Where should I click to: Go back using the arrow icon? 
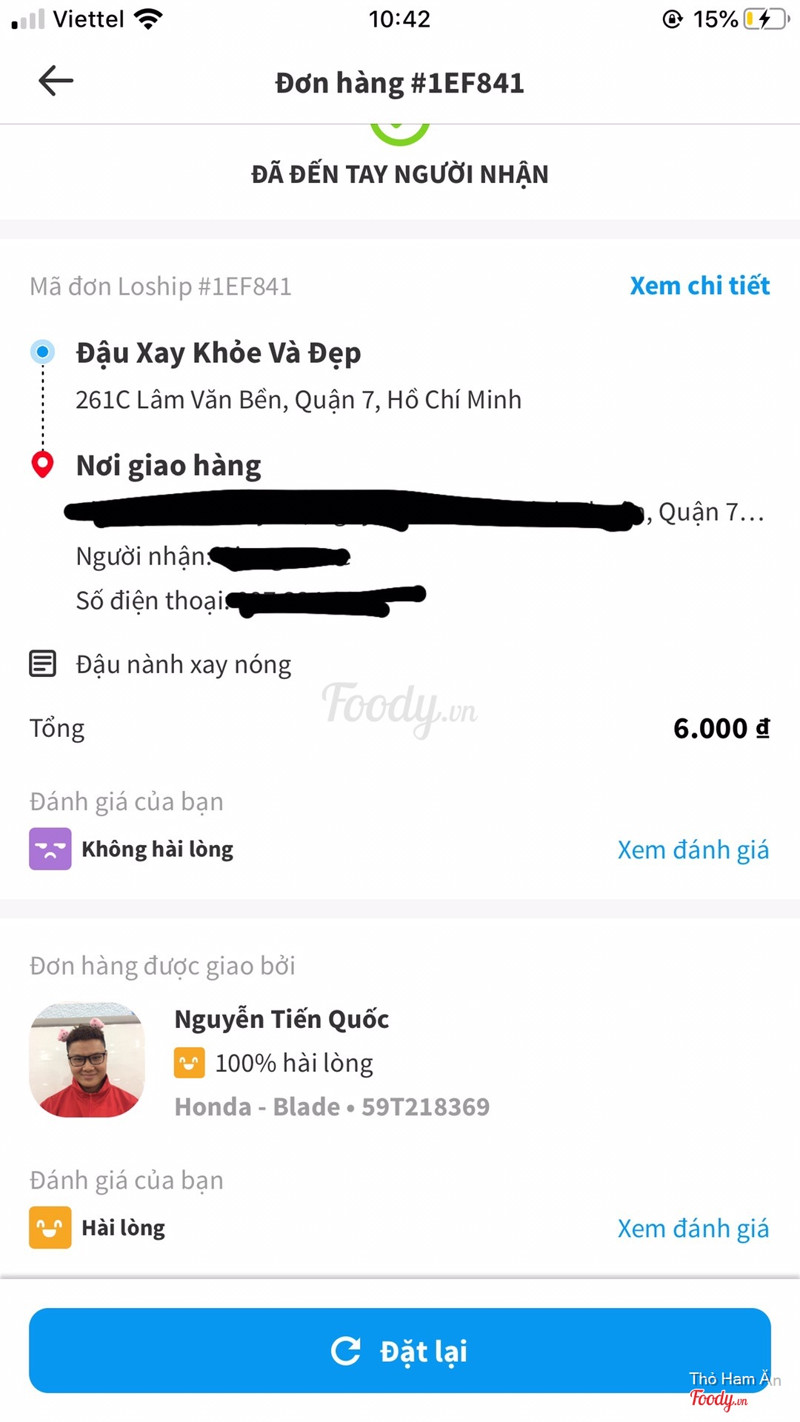click(56, 81)
